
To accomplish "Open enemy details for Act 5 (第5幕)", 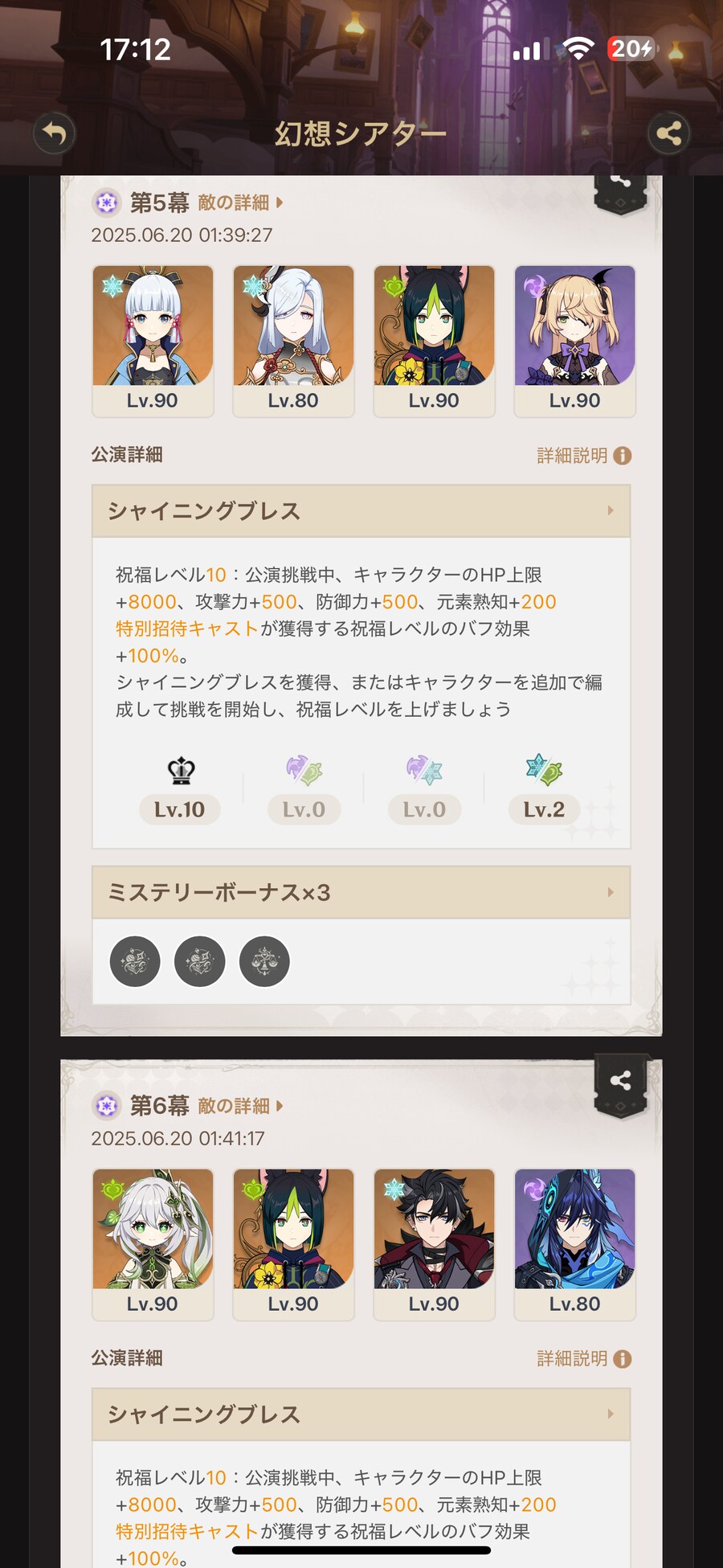I will (239, 203).
